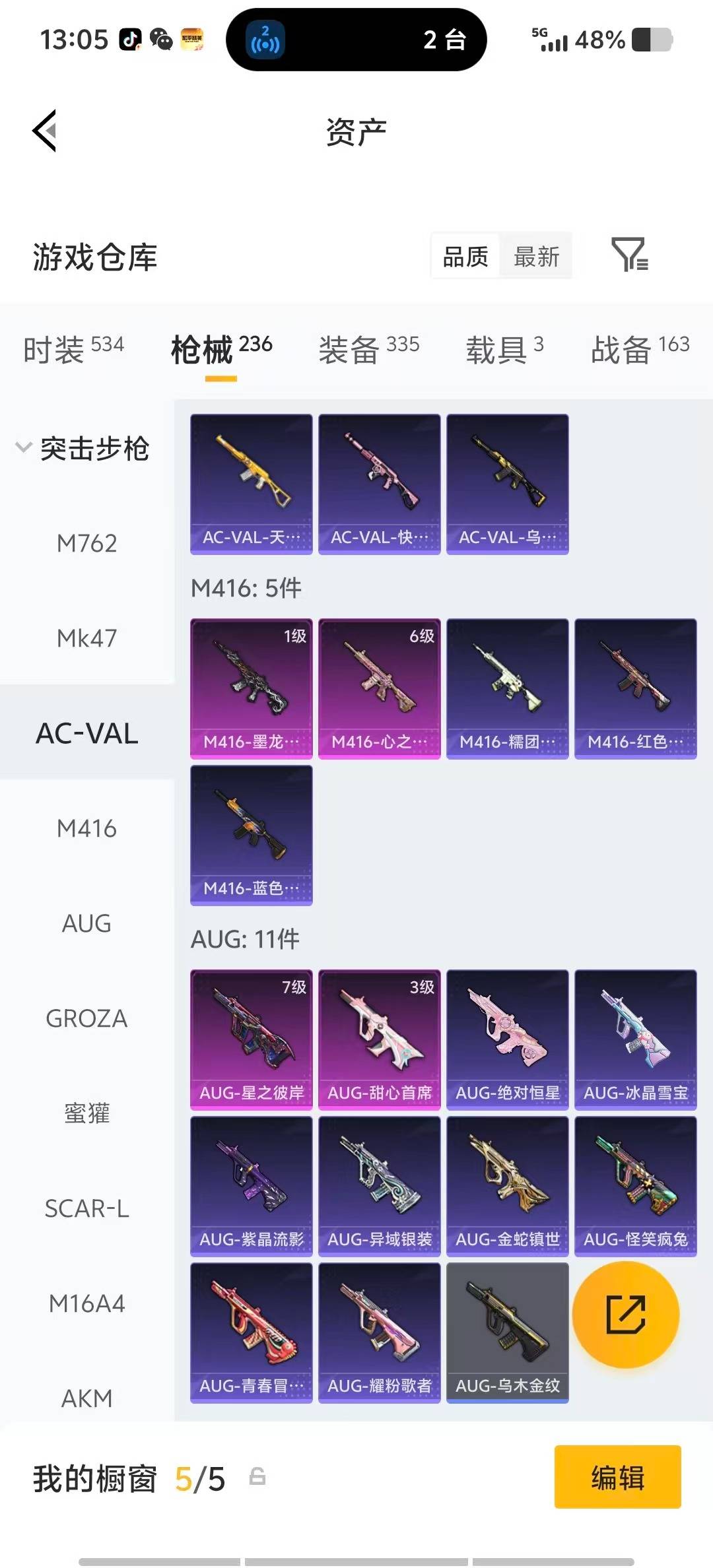The height and width of the screenshot is (1568, 713).
Task: Tap the orange share button near AUG-乌木金纹
Action: [x=626, y=1315]
